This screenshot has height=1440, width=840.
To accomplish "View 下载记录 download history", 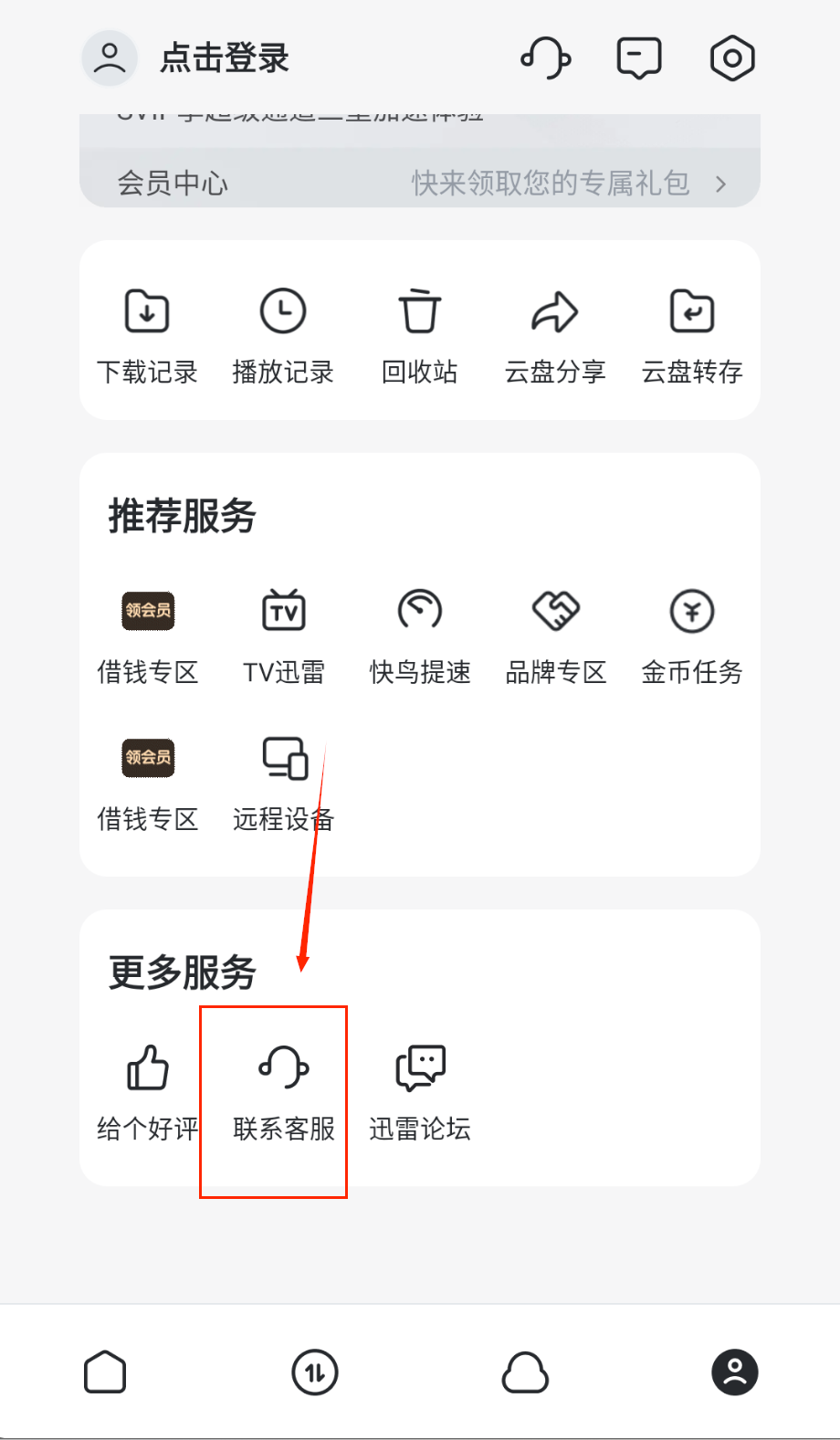I will pos(147,333).
